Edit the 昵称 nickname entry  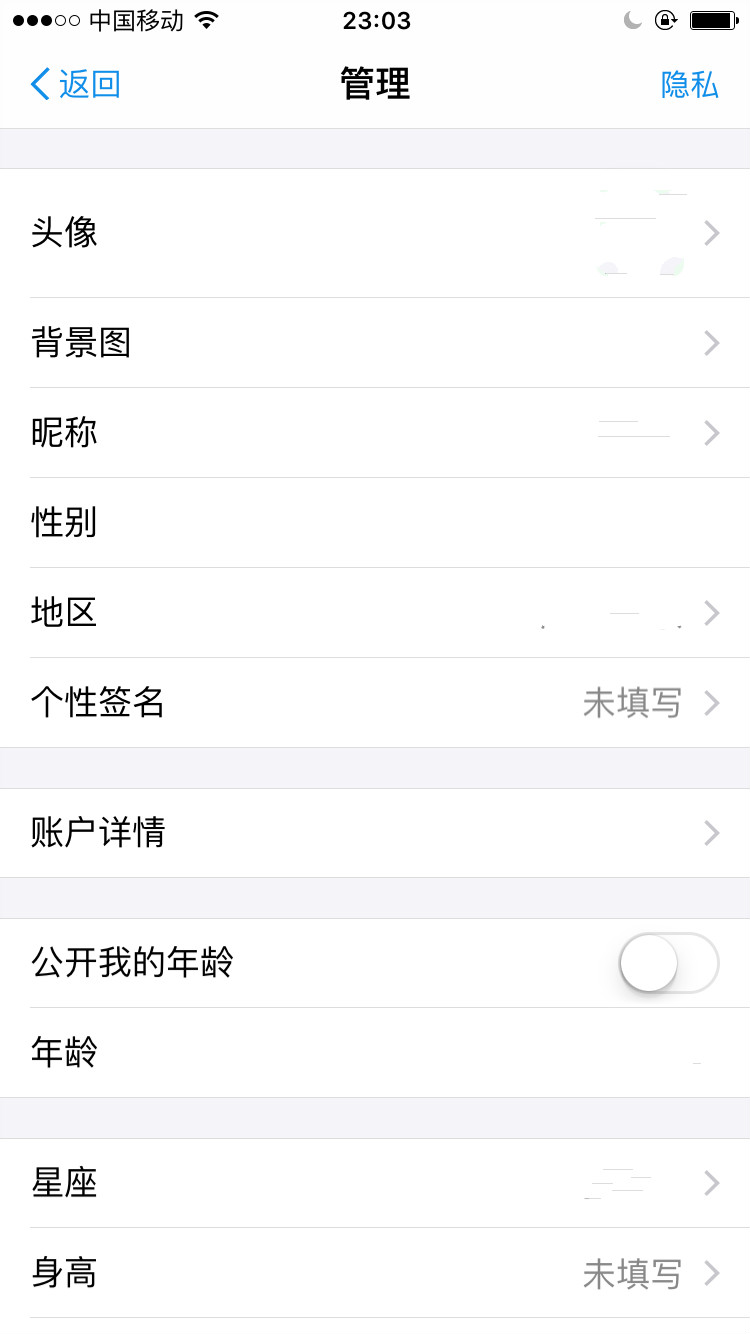[375, 433]
